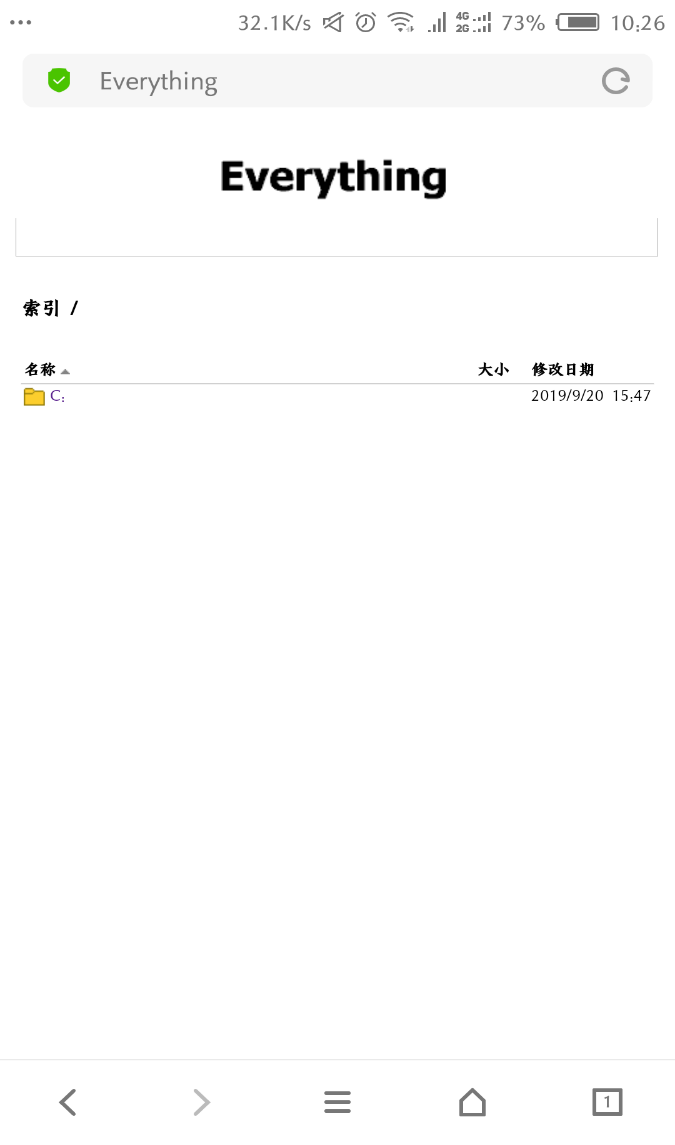This screenshot has width=675, height=1145.
Task: Sort by 大小 column header
Action: pos(493,369)
